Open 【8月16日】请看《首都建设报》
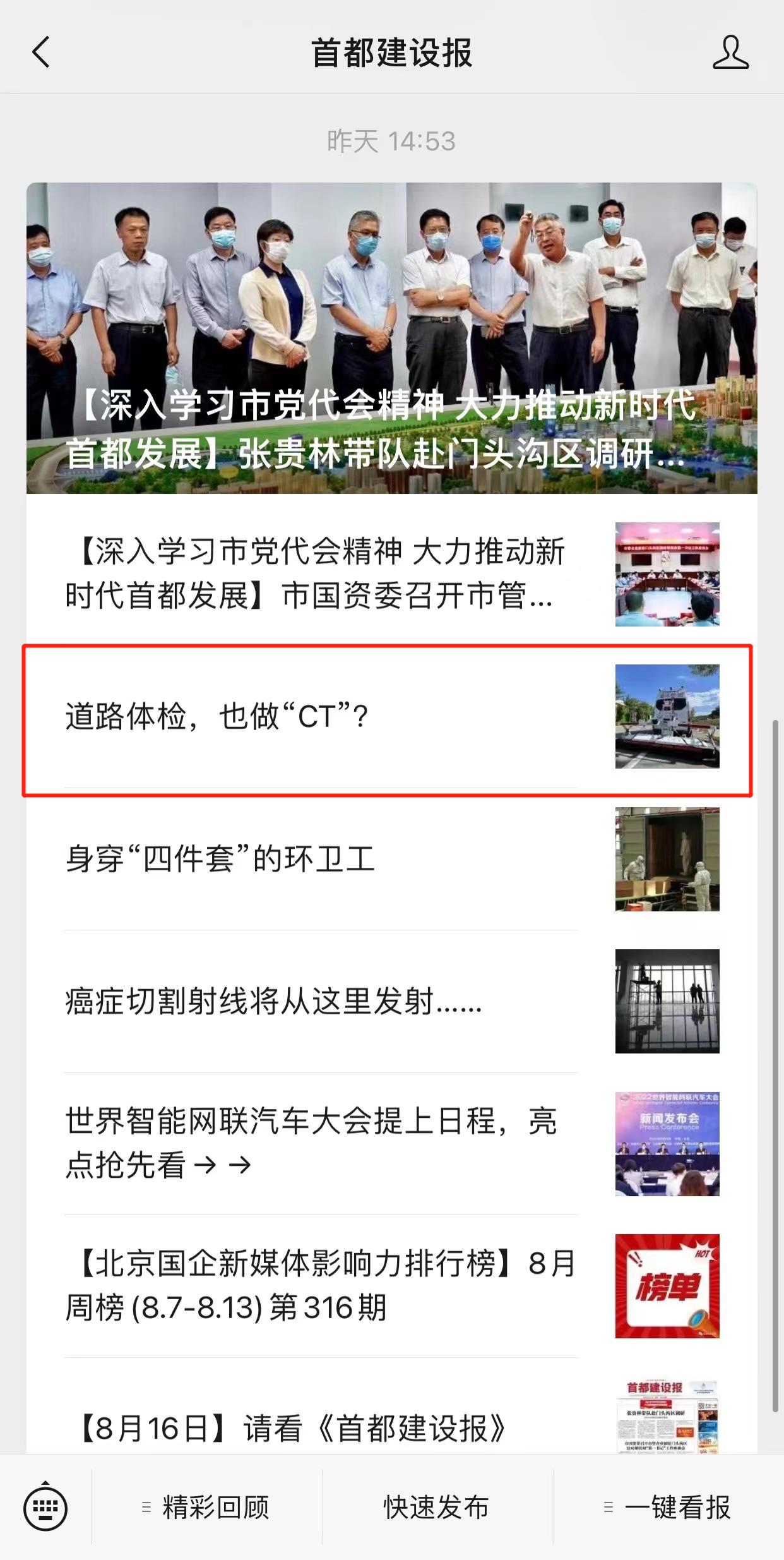 (x=316, y=1429)
